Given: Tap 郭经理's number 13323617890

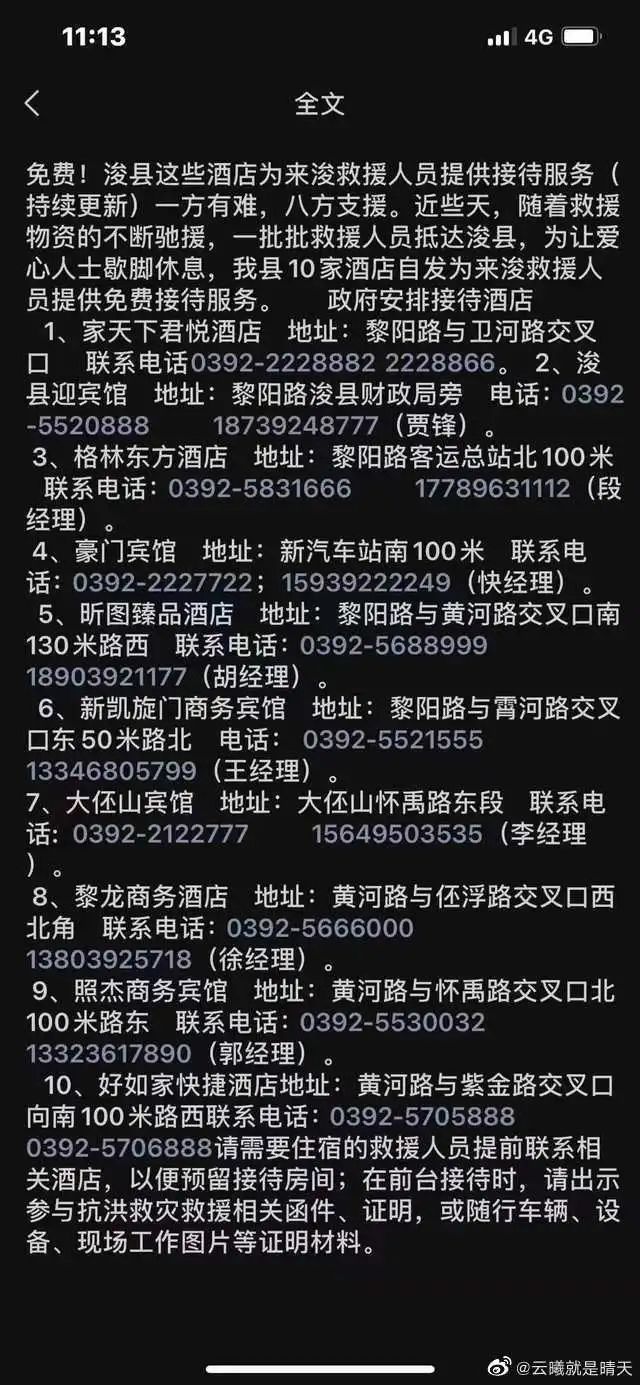Looking at the screenshot, I should point(109,1054).
